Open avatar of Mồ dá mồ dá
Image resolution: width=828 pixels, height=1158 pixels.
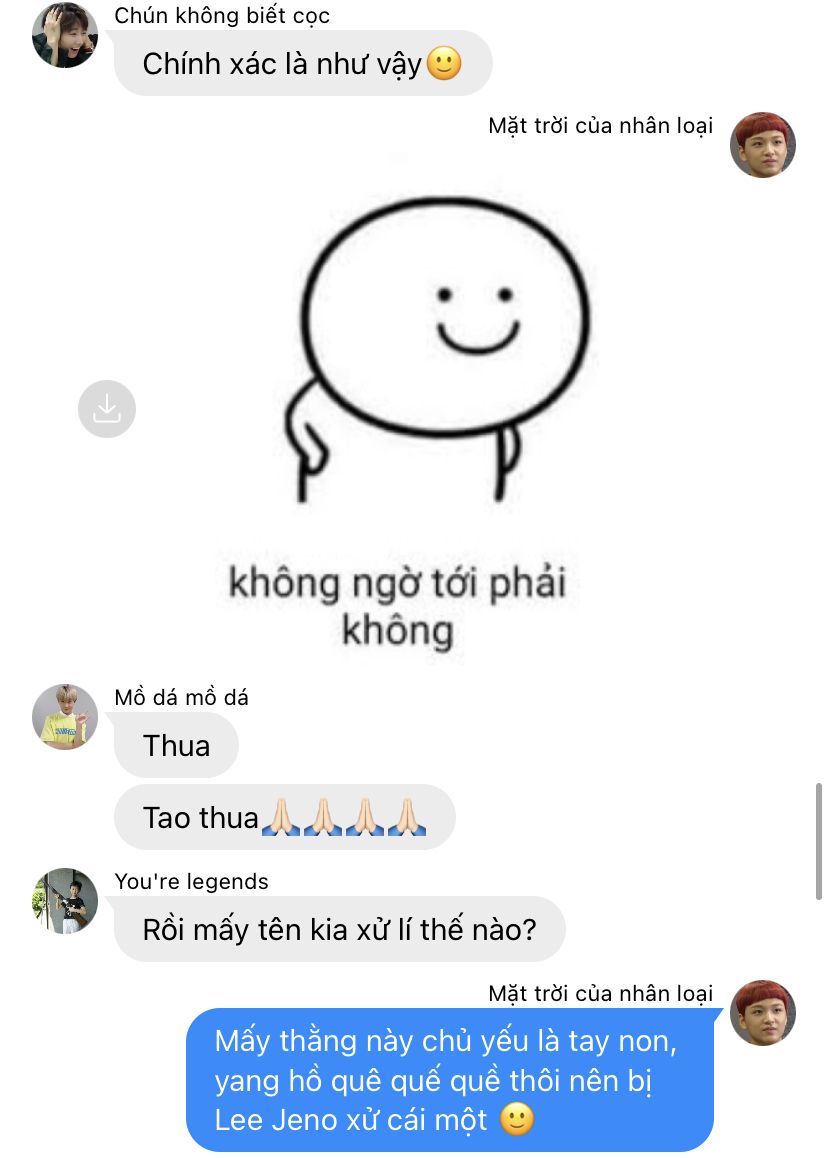[x=65, y=717]
